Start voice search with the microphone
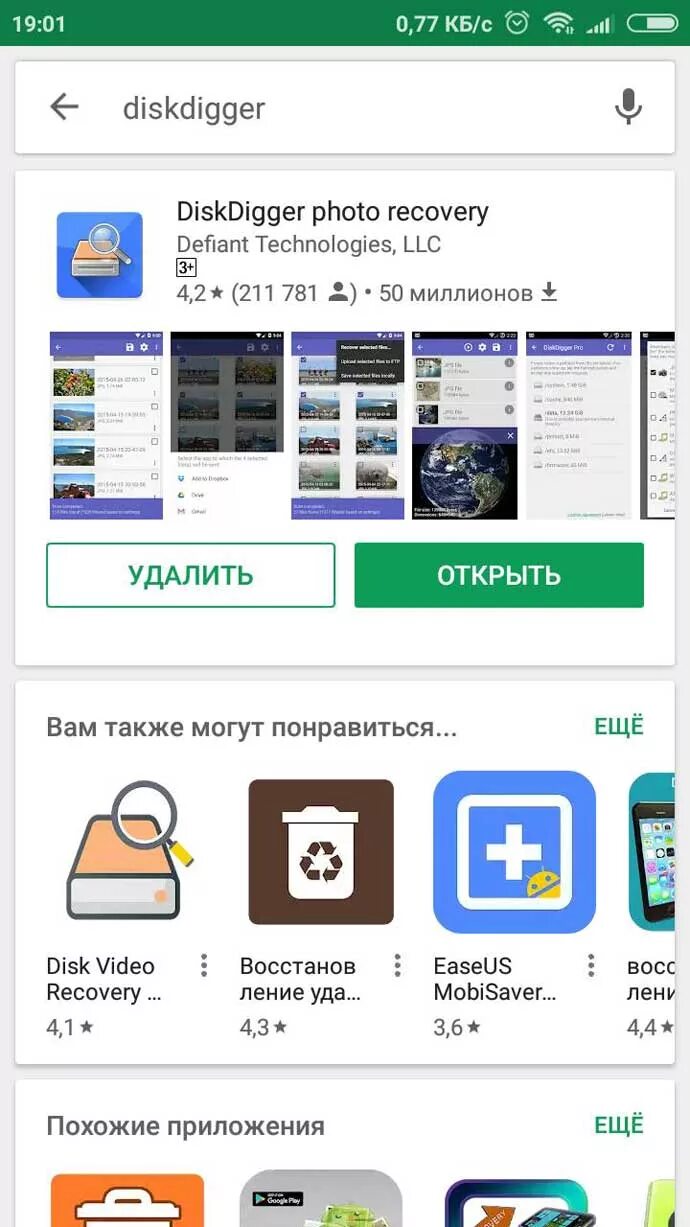This screenshot has width=690, height=1227. 628,106
